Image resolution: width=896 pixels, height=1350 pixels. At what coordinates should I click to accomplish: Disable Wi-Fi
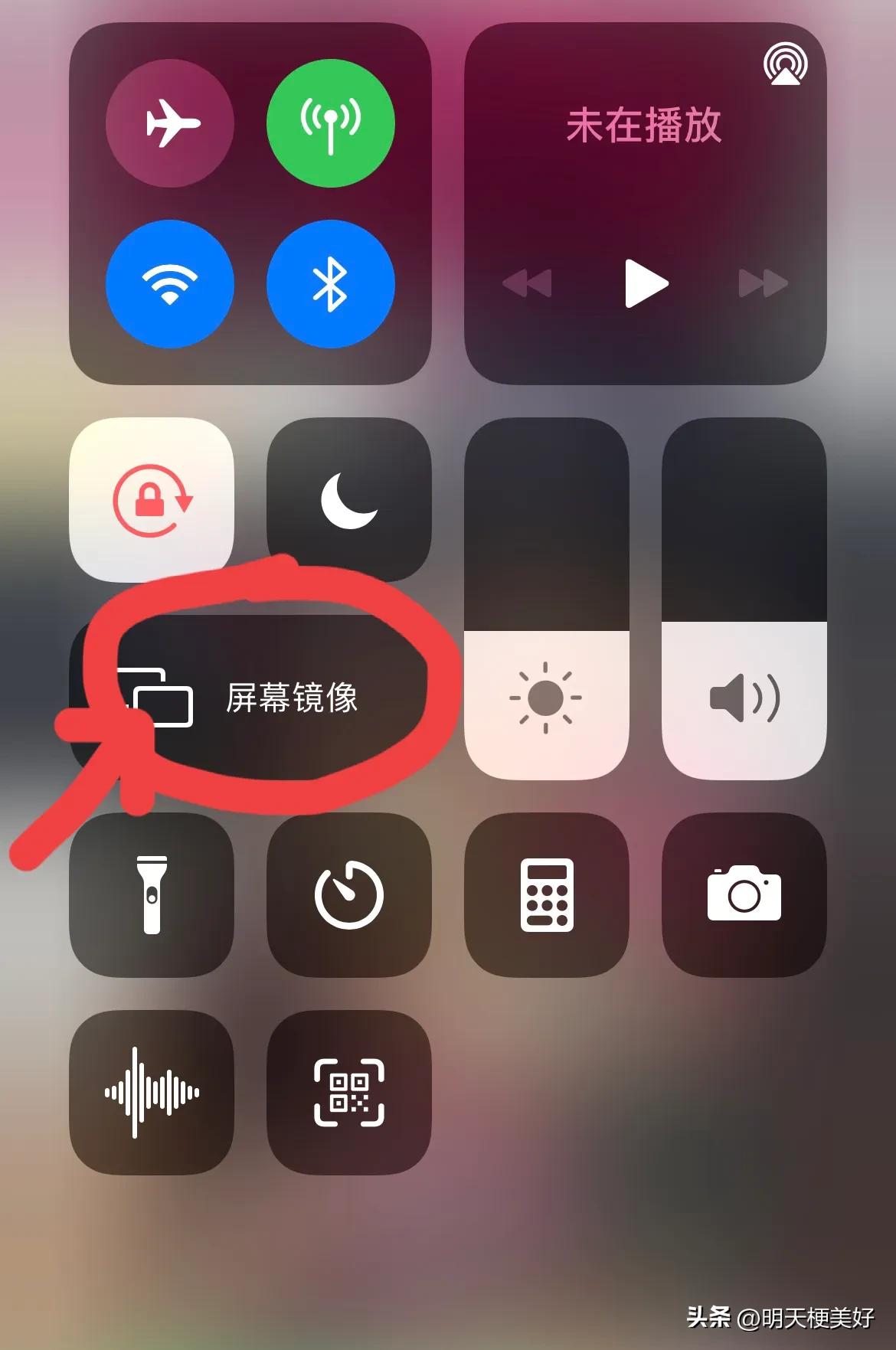pyautogui.click(x=170, y=284)
